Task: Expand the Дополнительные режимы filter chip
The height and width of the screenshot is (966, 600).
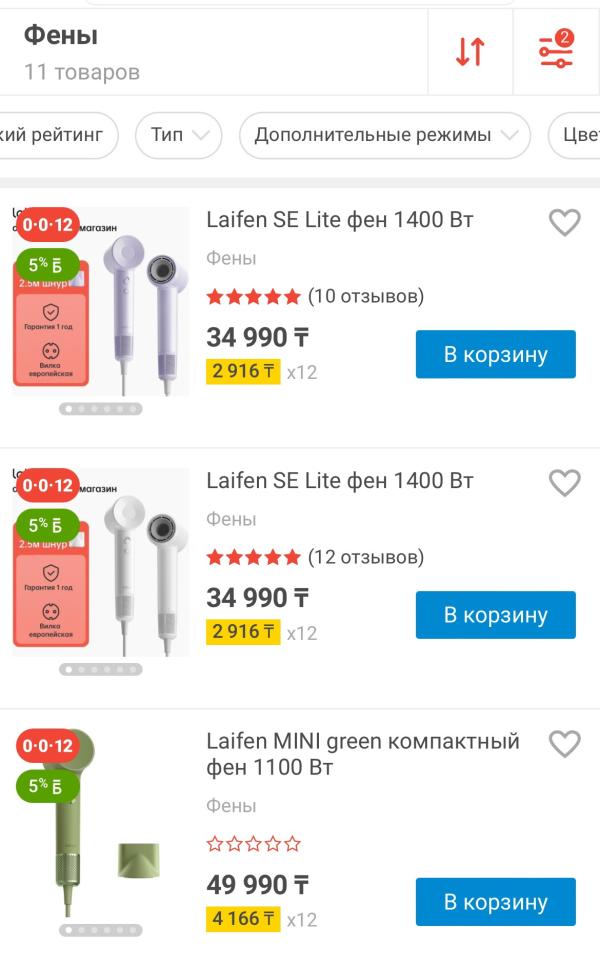Action: (384, 135)
